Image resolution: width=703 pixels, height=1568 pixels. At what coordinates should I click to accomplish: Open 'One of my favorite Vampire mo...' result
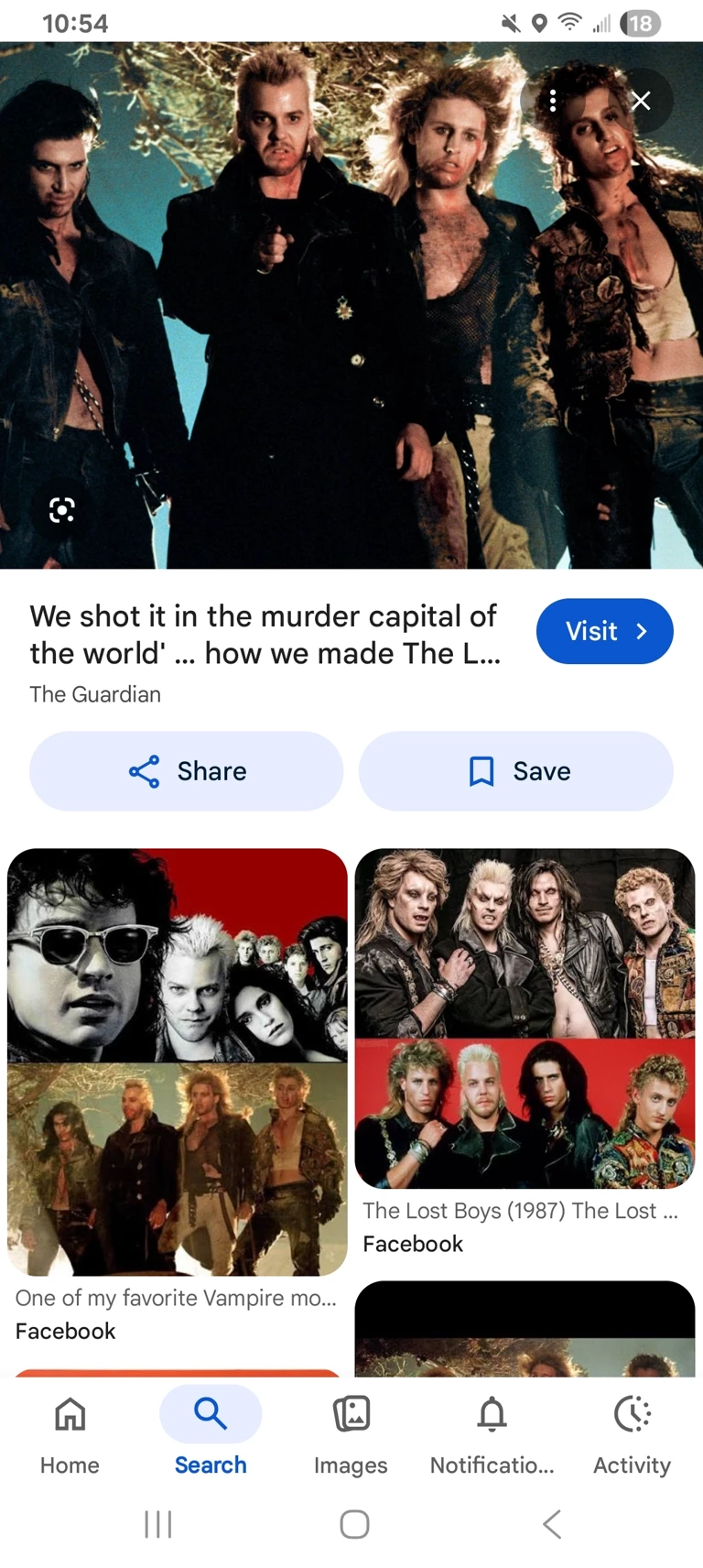177,1062
